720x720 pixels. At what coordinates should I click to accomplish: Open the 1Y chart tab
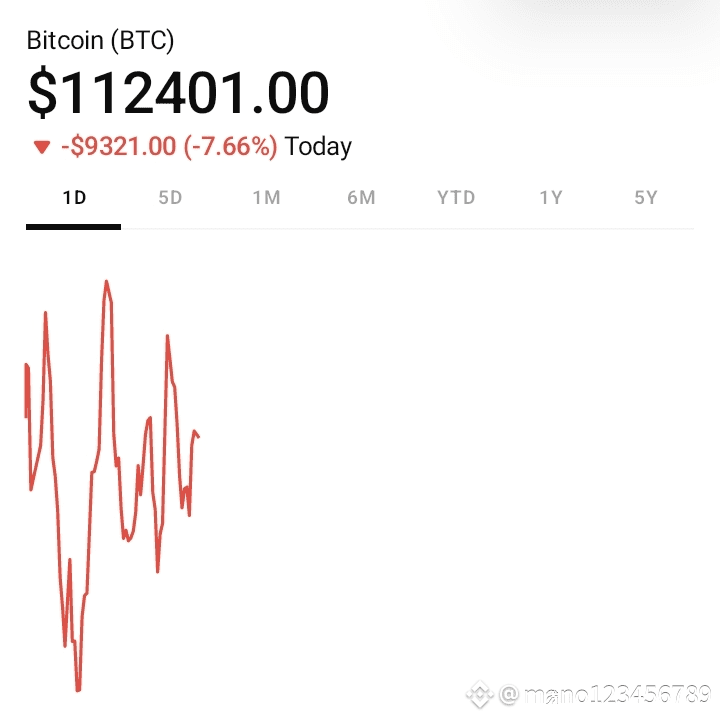[551, 198]
